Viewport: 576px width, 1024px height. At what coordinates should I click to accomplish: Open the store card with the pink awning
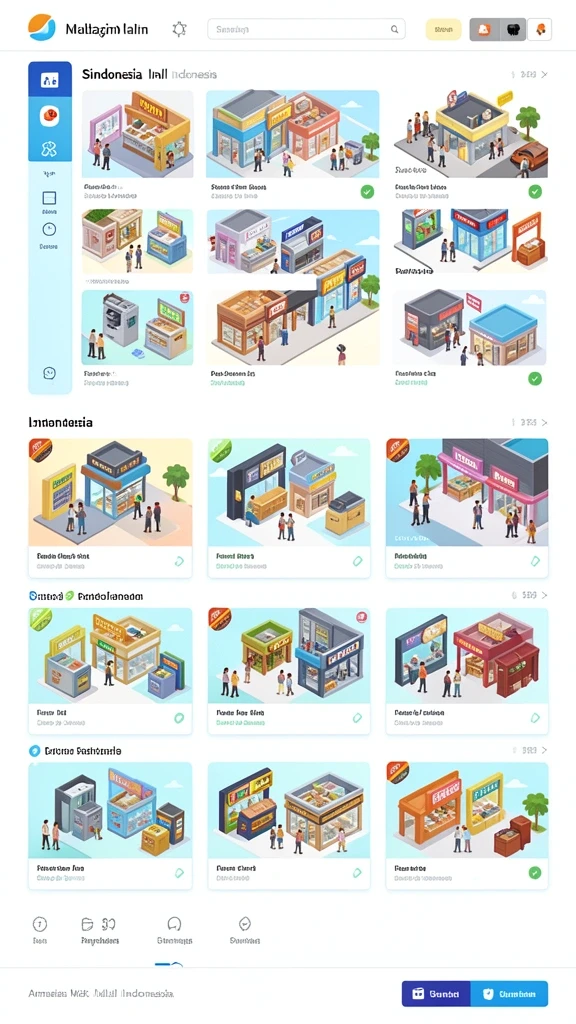pos(466,508)
